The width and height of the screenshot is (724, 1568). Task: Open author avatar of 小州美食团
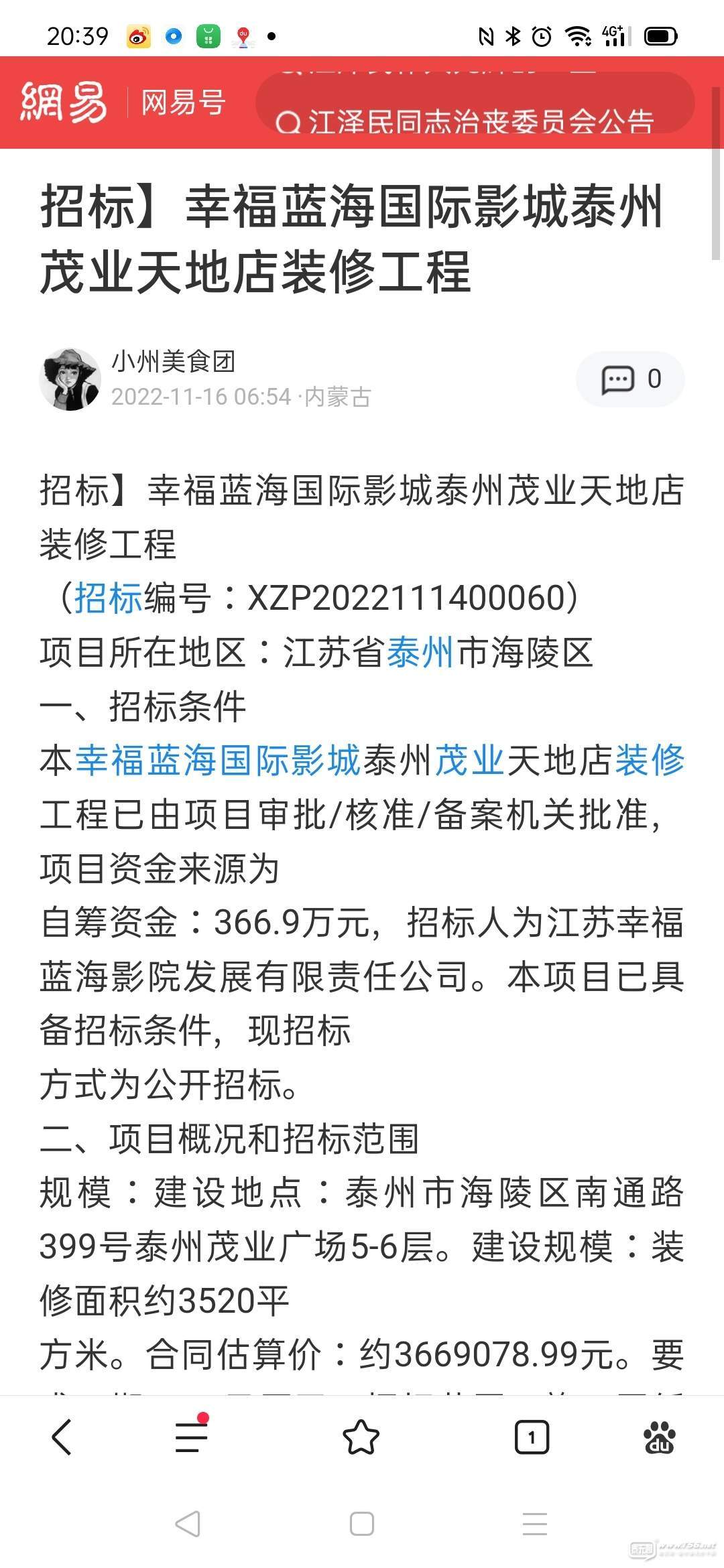(x=70, y=379)
